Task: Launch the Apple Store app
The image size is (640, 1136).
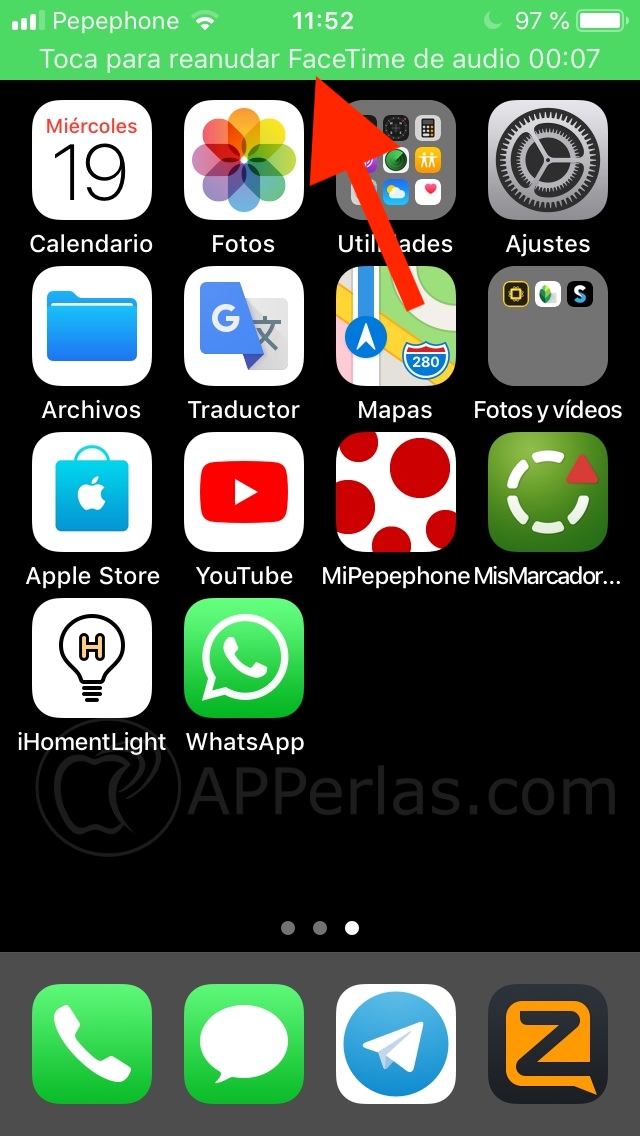Action: coord(92,492)
